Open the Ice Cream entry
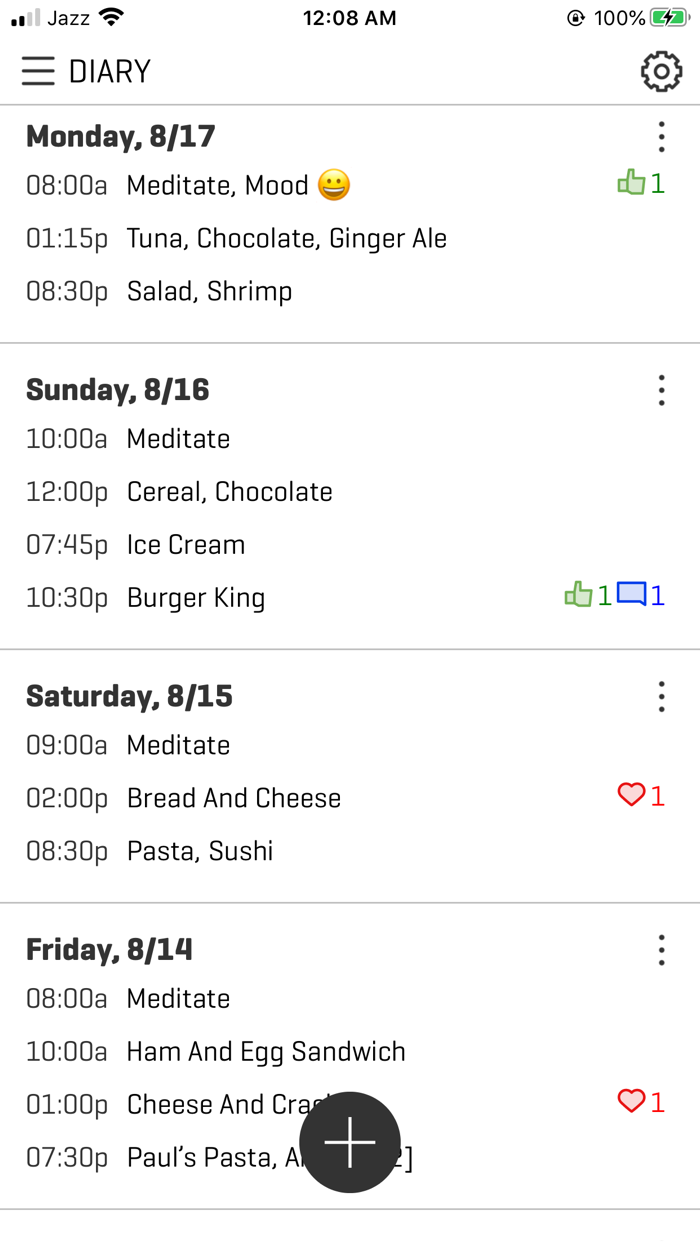Image resolution: width=700 pixels, height=1244 pixels. click(185, 545)
